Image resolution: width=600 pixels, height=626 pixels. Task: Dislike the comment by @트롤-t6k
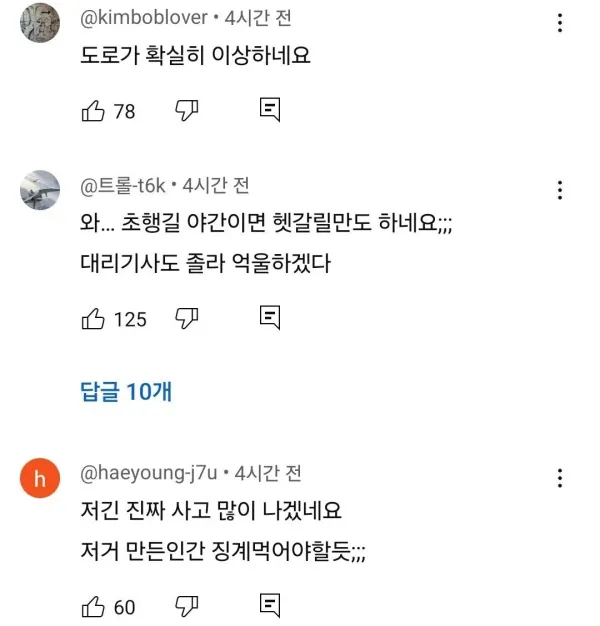click(x=187, y=319)
